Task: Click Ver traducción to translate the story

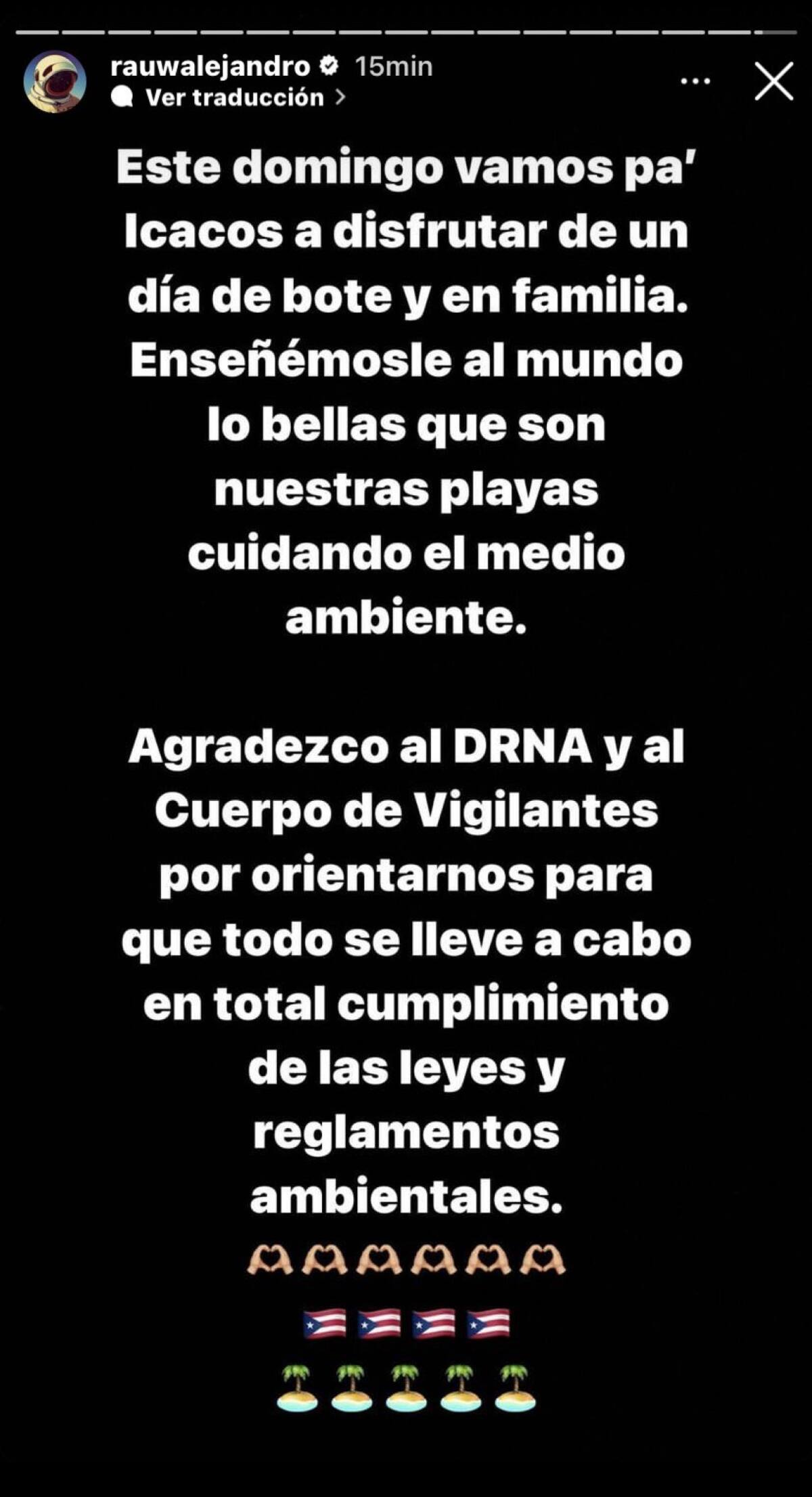Action: [x=233, y=97]
